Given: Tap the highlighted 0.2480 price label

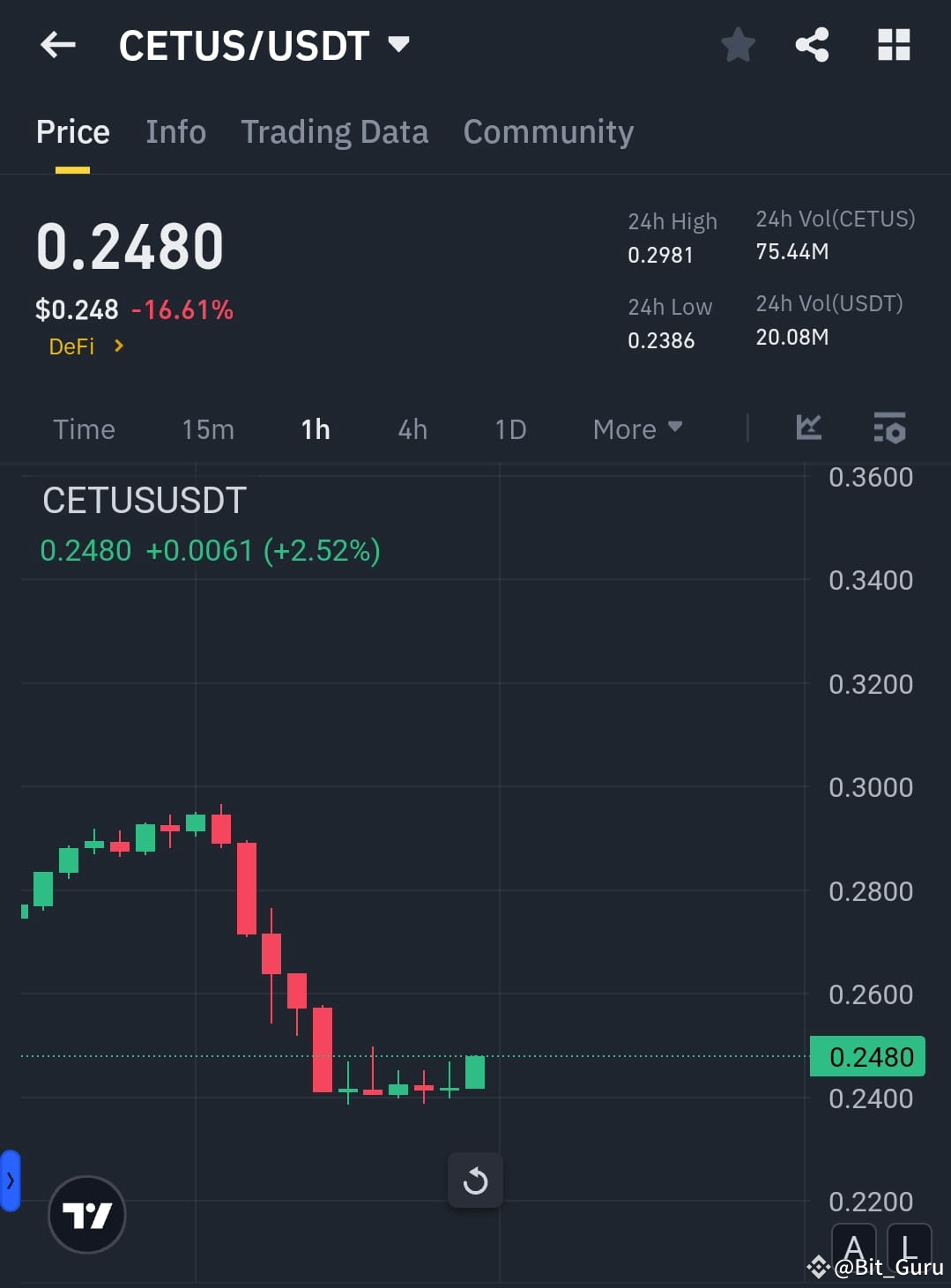Looking at the screenshot, I should click(866, 1056).
